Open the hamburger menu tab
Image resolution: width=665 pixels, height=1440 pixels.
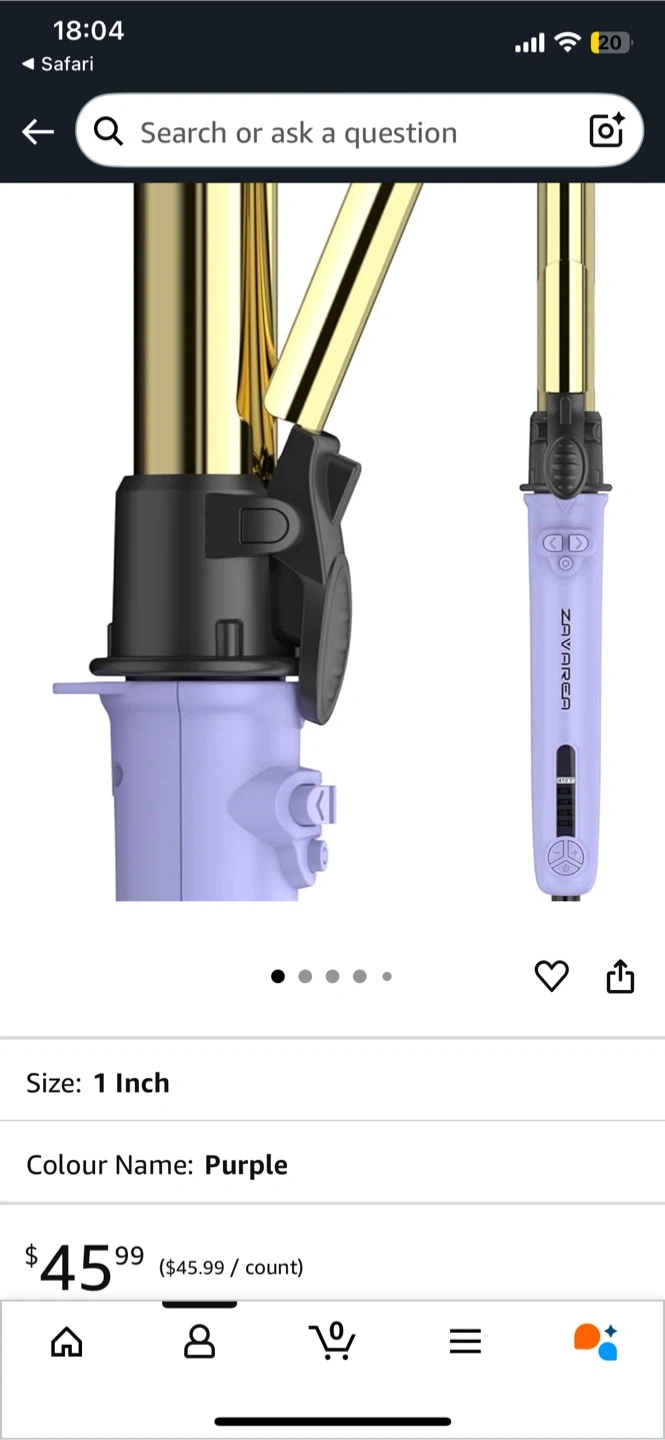pos(465,1341)
